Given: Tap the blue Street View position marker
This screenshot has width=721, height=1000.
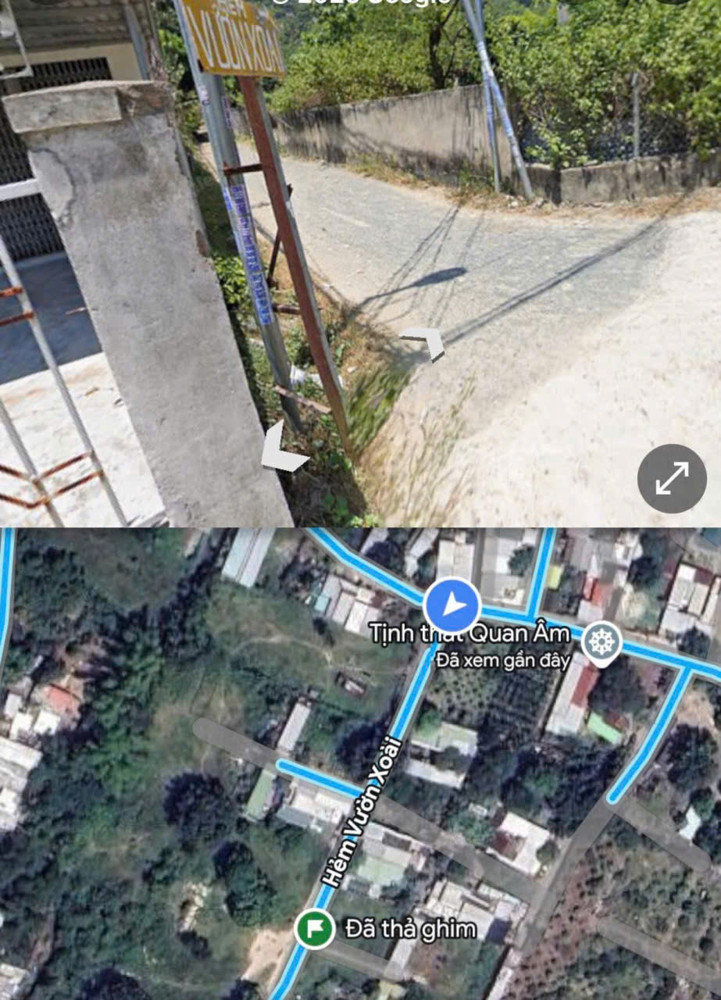Looking at the screenshot, I should click(452, 606).
